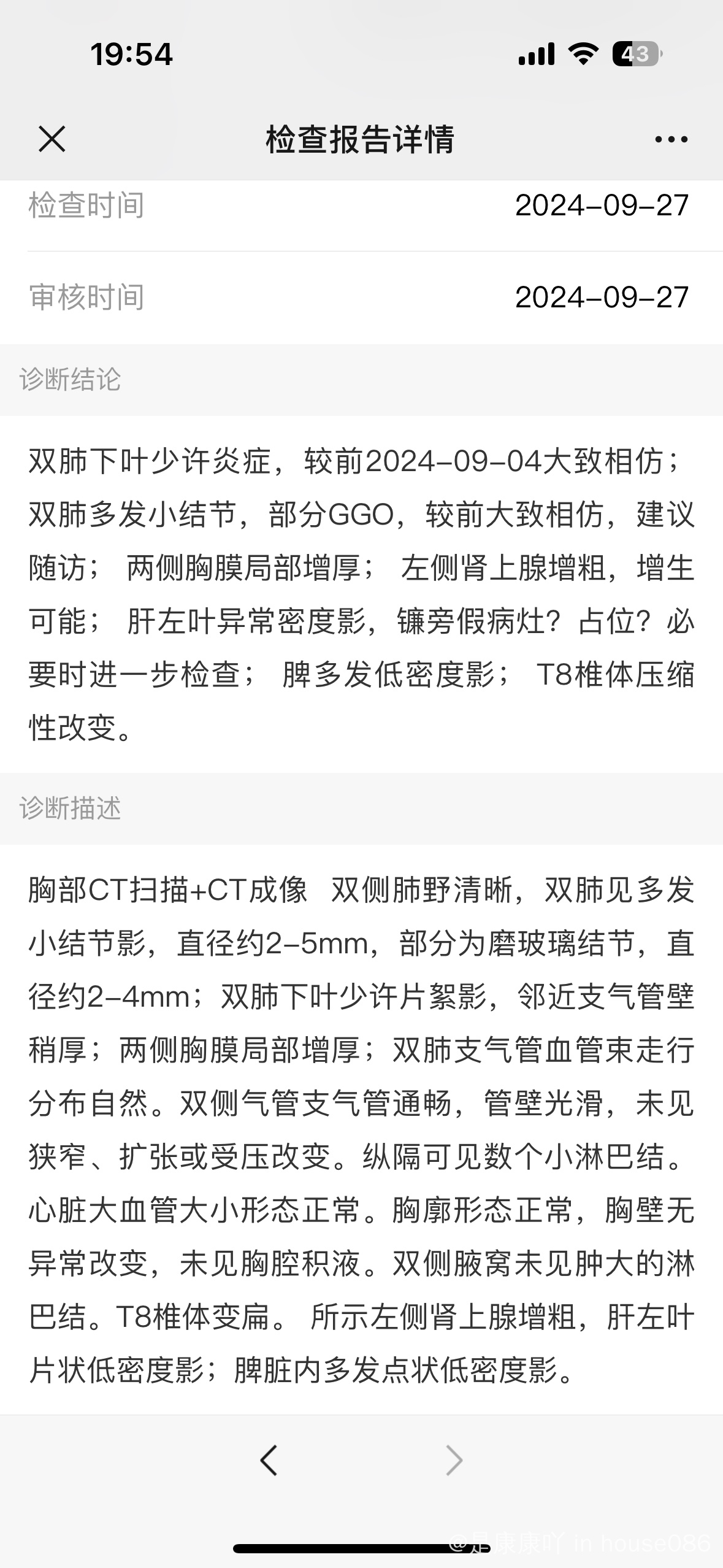Close the report details page
The image size is (723, 1568).
(x=52, y=139)
